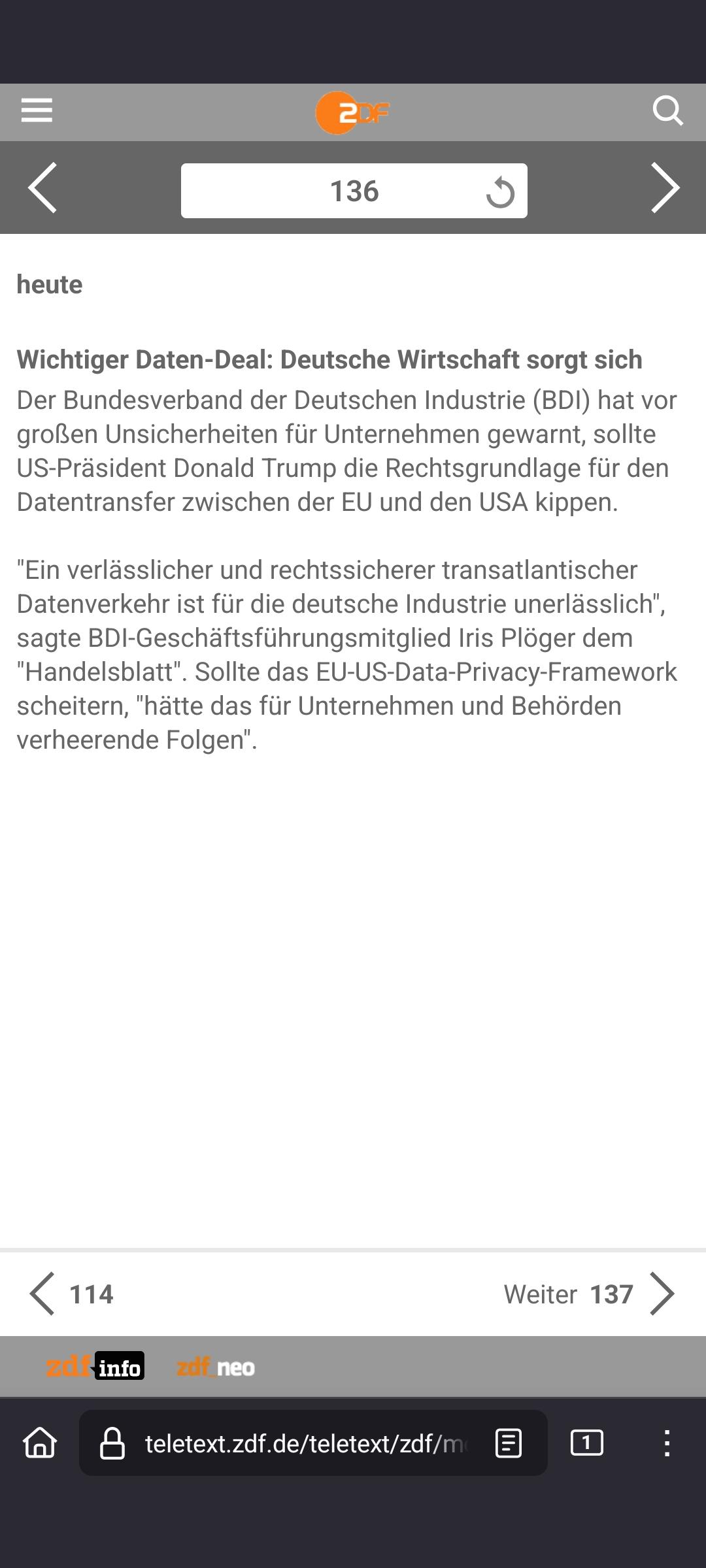The height and width of the screenshot is (1568, 706).
Task: Open the browser overflow menu
Action: [667, 1443]
